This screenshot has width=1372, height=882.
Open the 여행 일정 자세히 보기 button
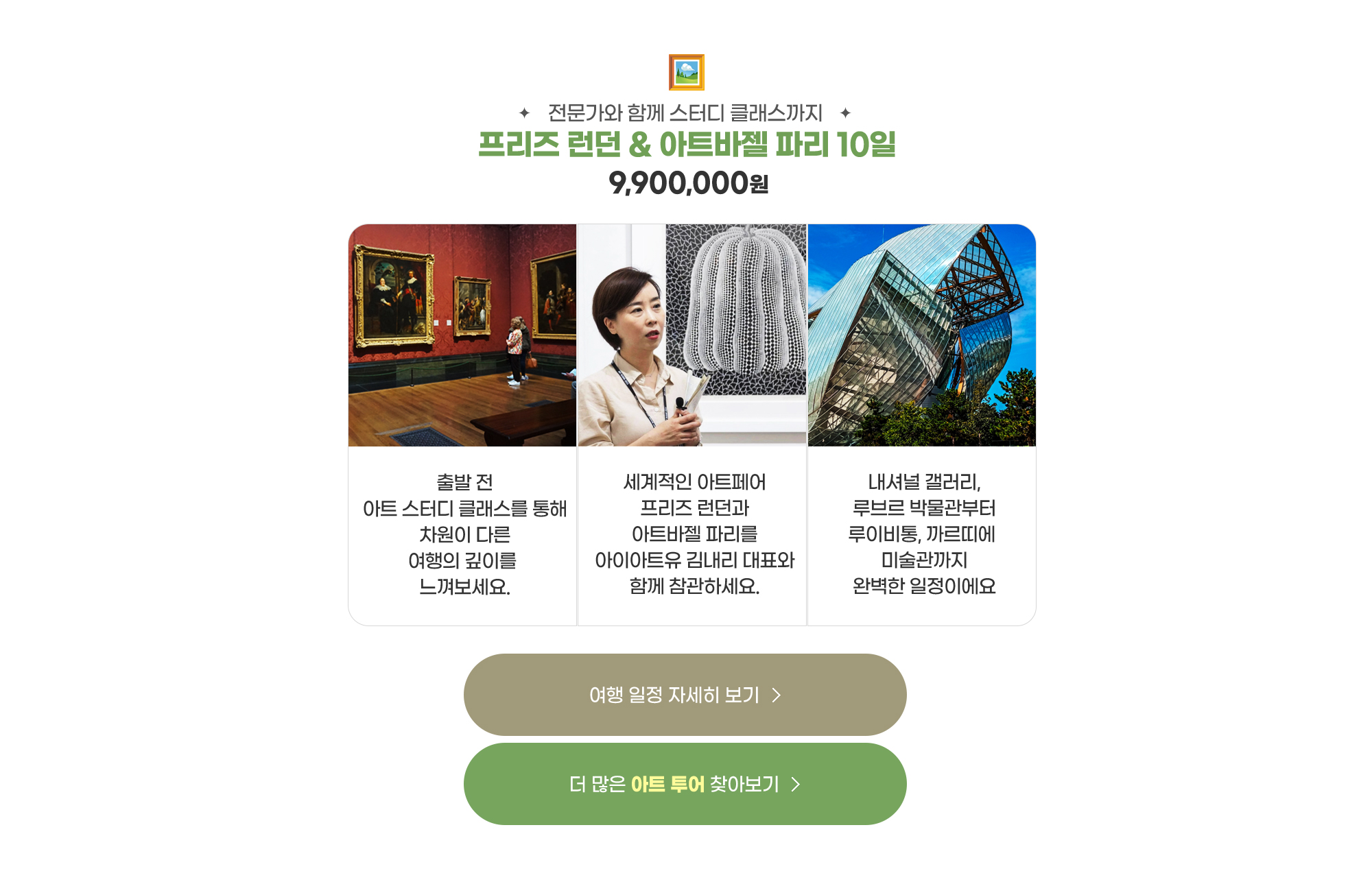[x=685, y=695]
